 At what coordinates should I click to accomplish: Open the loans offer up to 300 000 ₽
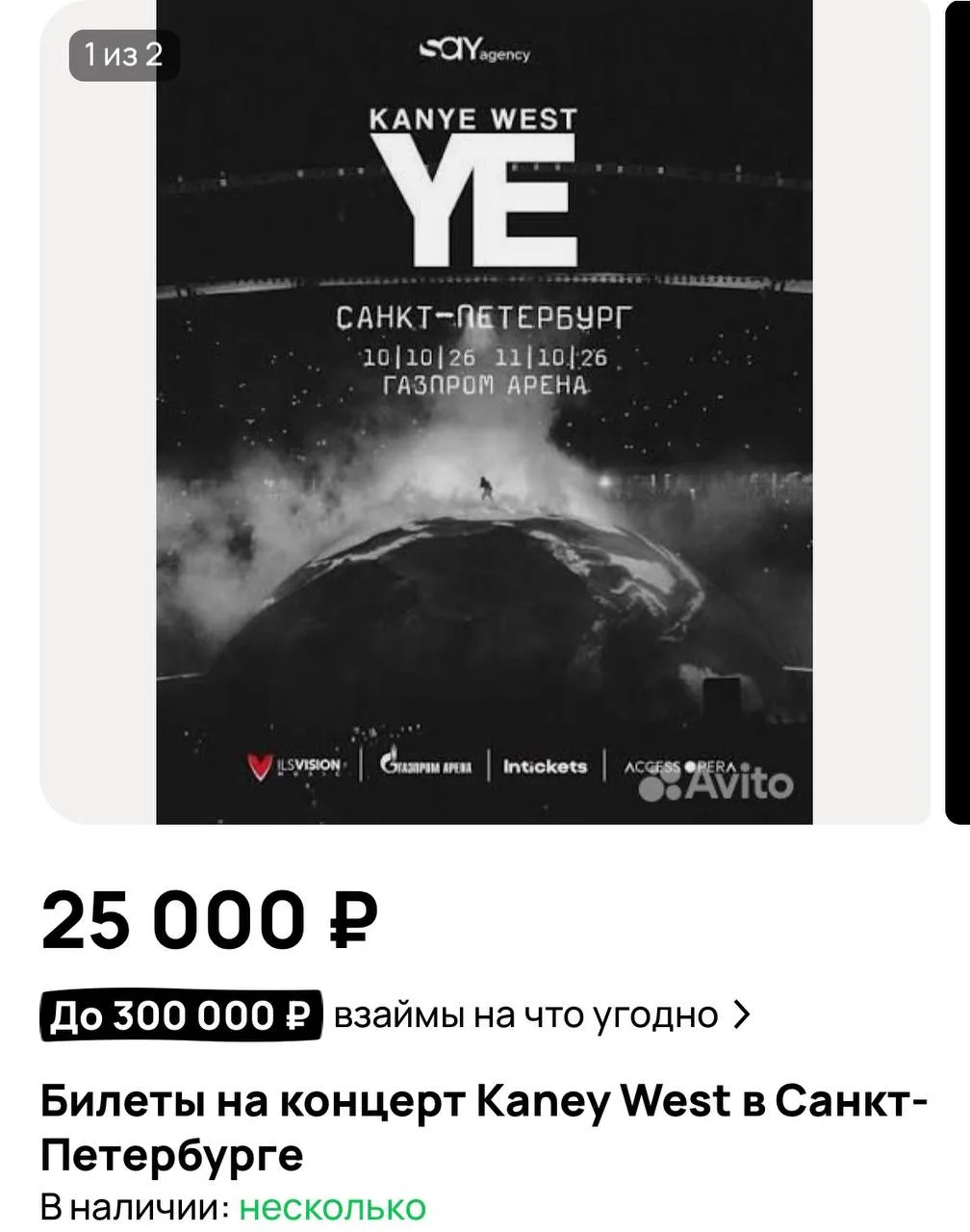(395, 1015)
